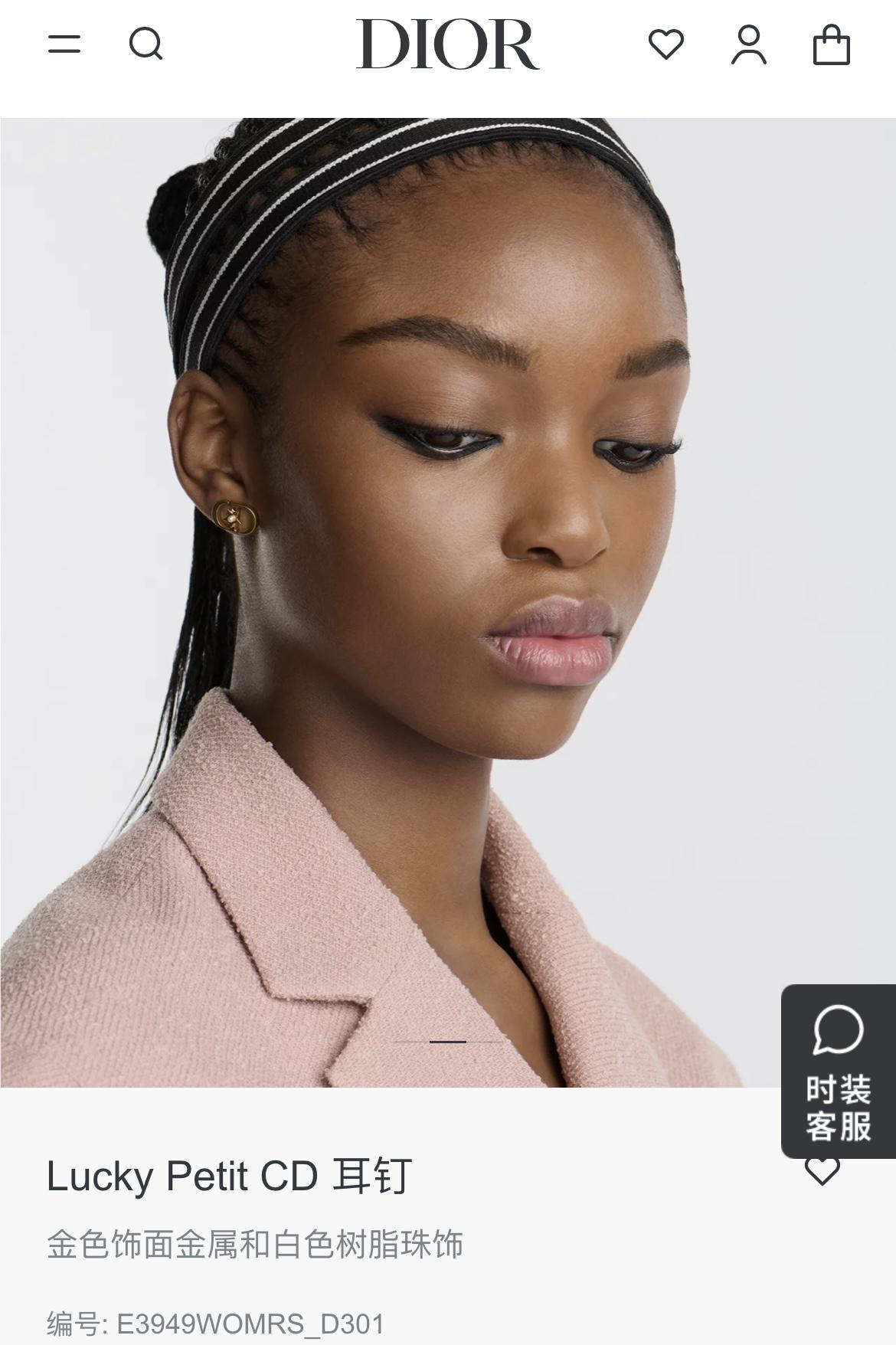The height and width of the screenshot is (1345, 896).
Task: Open the hamburger menu
Action: [64, 44]
